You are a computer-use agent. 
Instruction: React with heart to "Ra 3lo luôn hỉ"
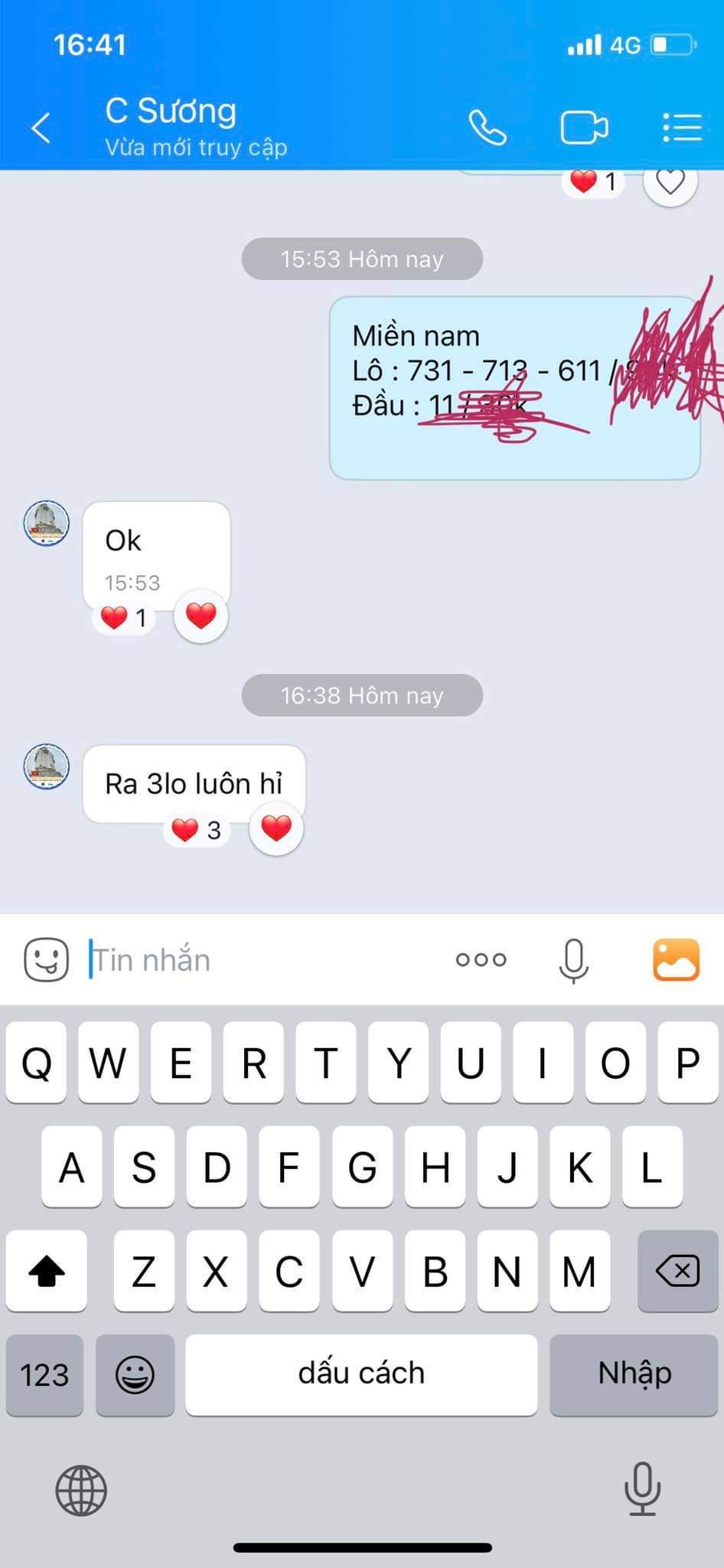click(x=276, y=828)
